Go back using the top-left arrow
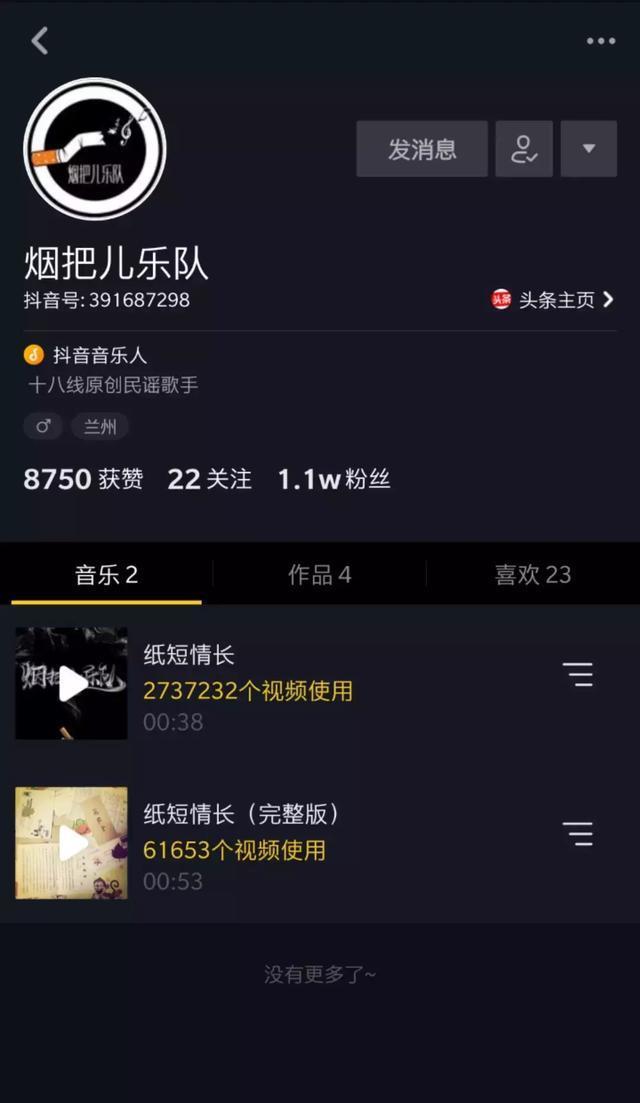The image size is (640, 1103). pos(40,41)
